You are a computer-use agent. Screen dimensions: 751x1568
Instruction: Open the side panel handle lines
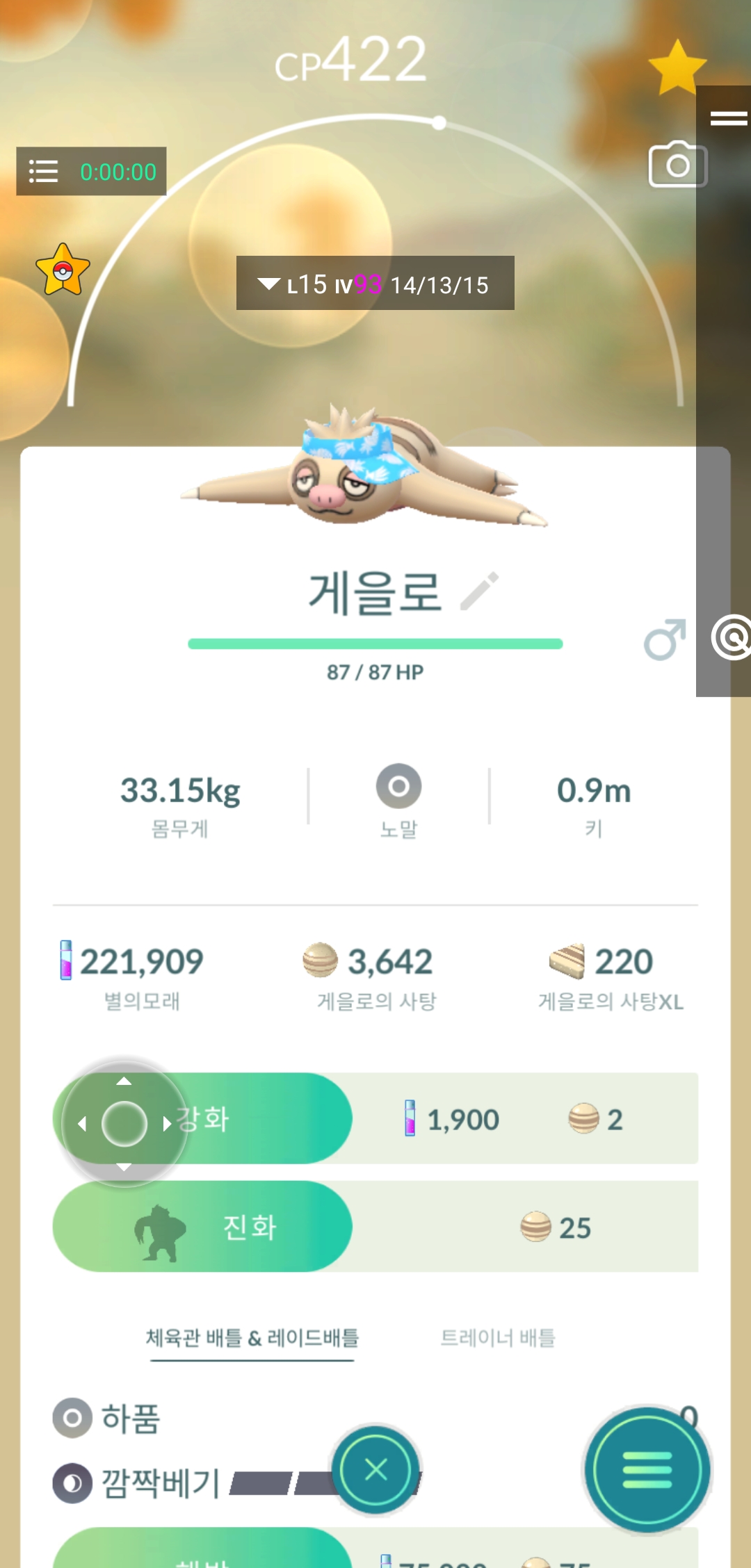[x=728, y=119]
